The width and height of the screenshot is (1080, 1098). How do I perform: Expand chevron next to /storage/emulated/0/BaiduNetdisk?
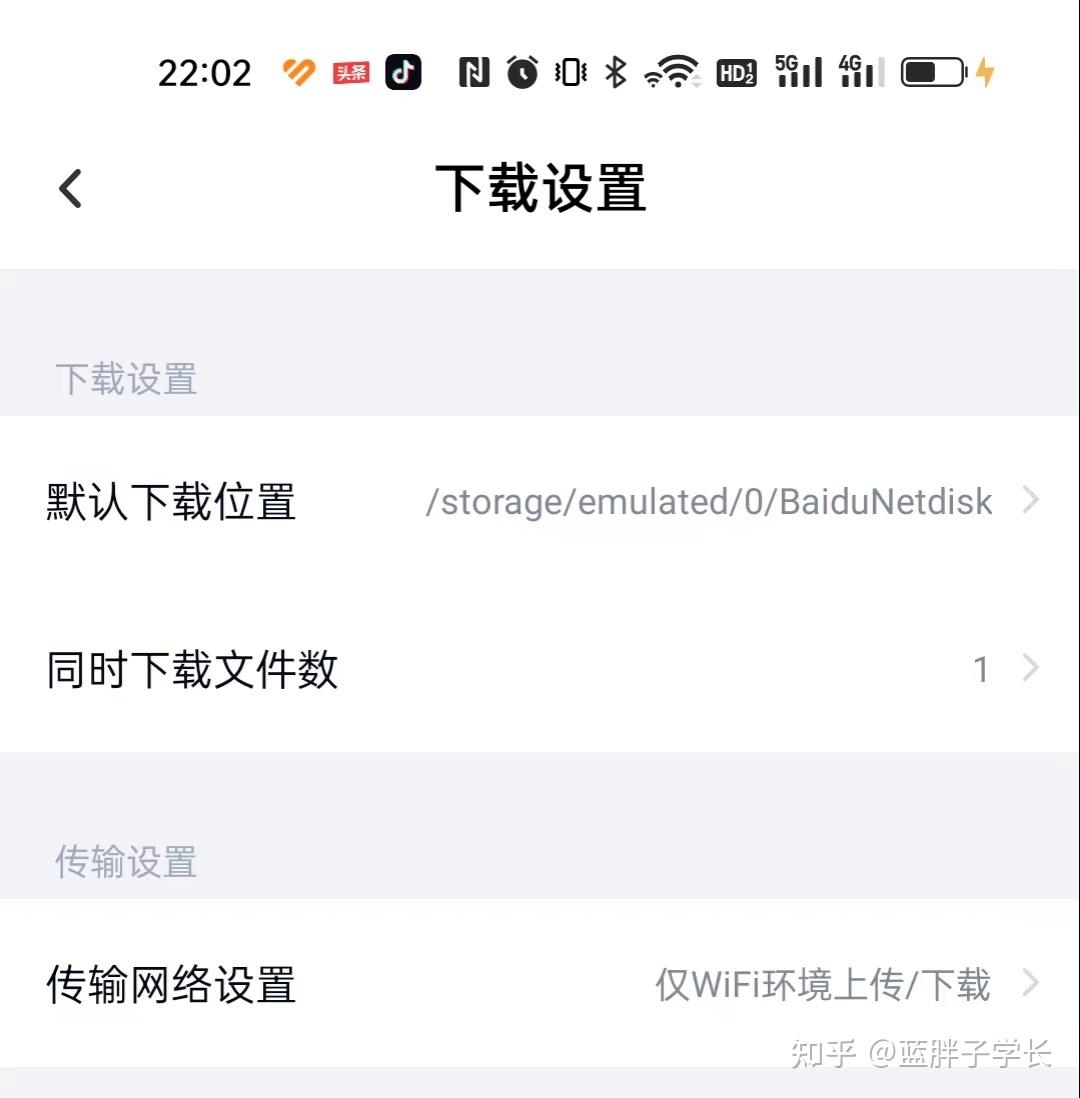tap(1031, 501)
